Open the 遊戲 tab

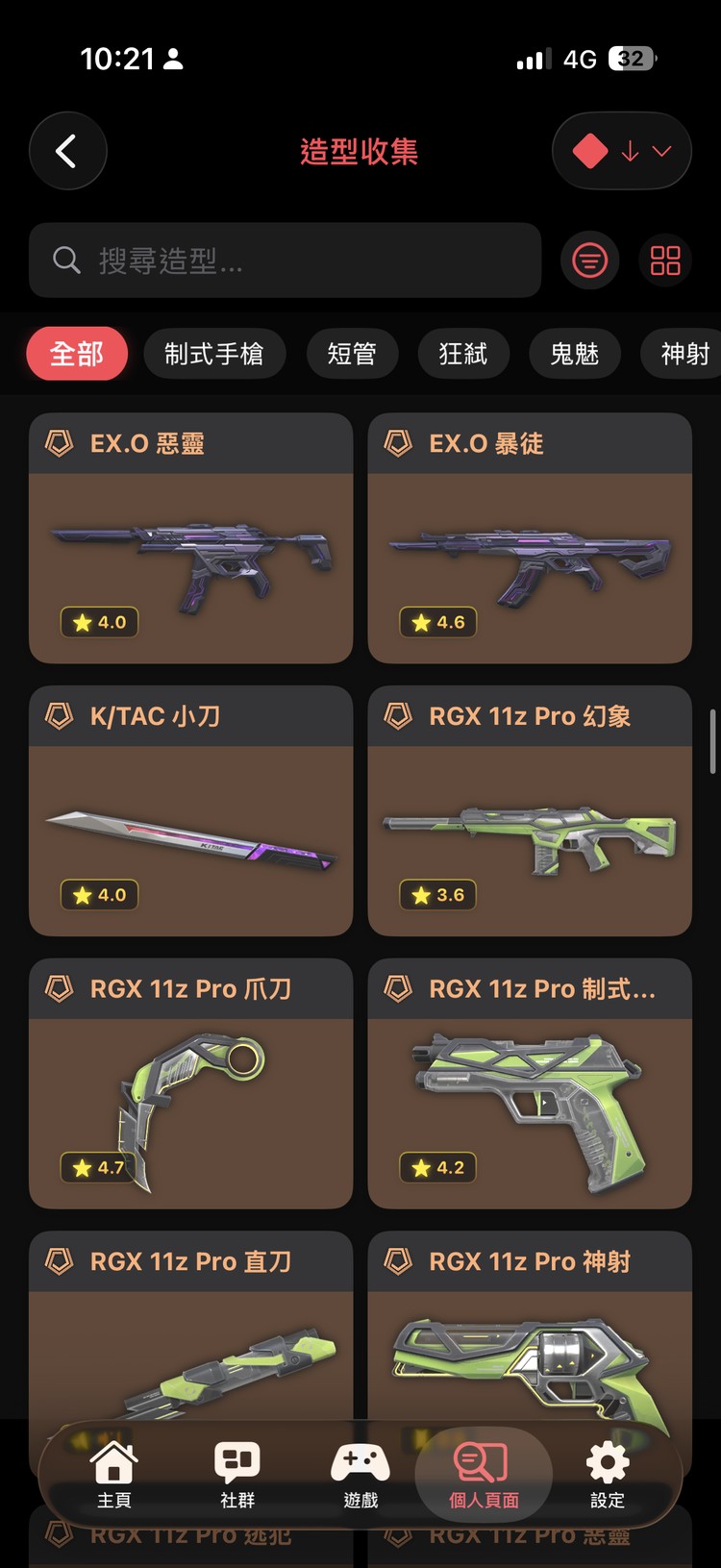[x=360, y=1475]
